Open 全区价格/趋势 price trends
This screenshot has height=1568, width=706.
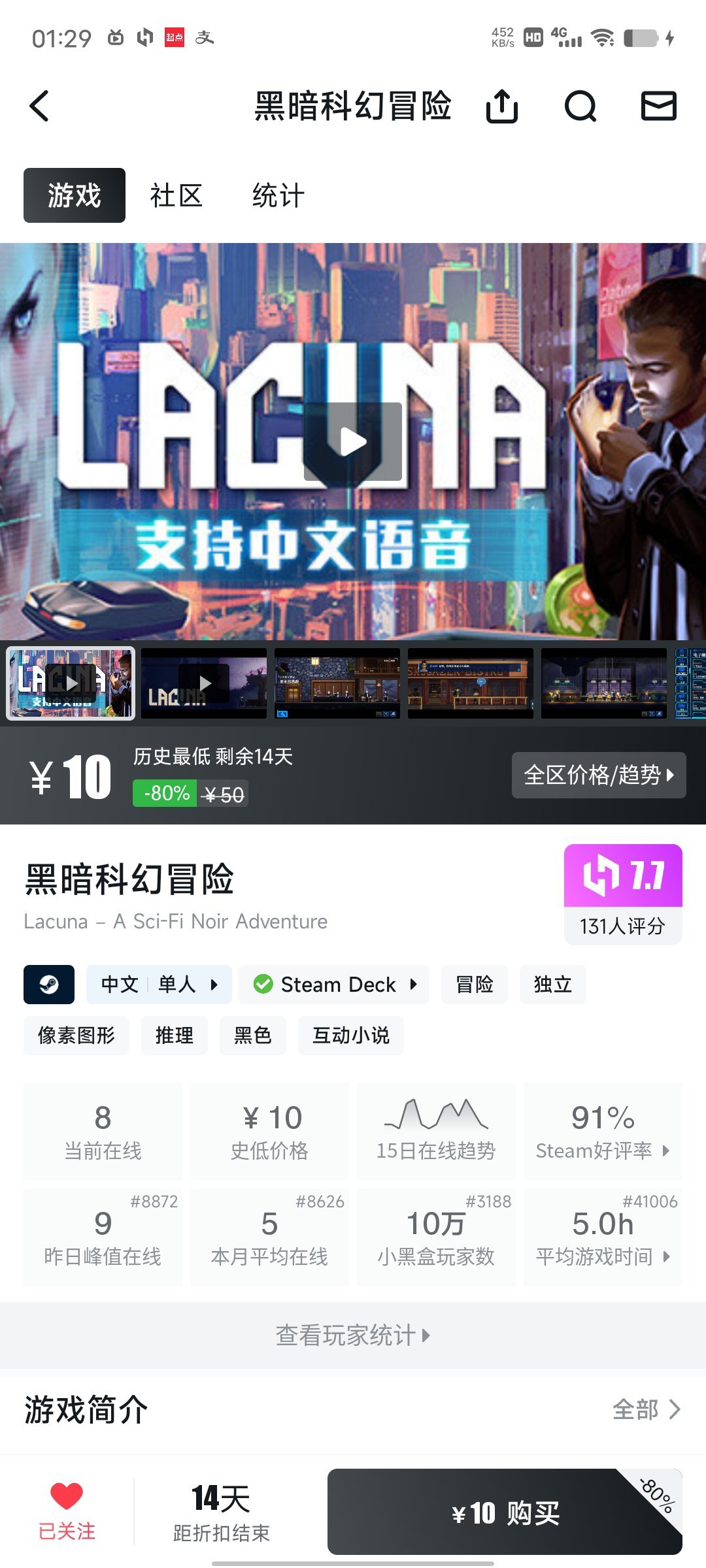[598, 775]
